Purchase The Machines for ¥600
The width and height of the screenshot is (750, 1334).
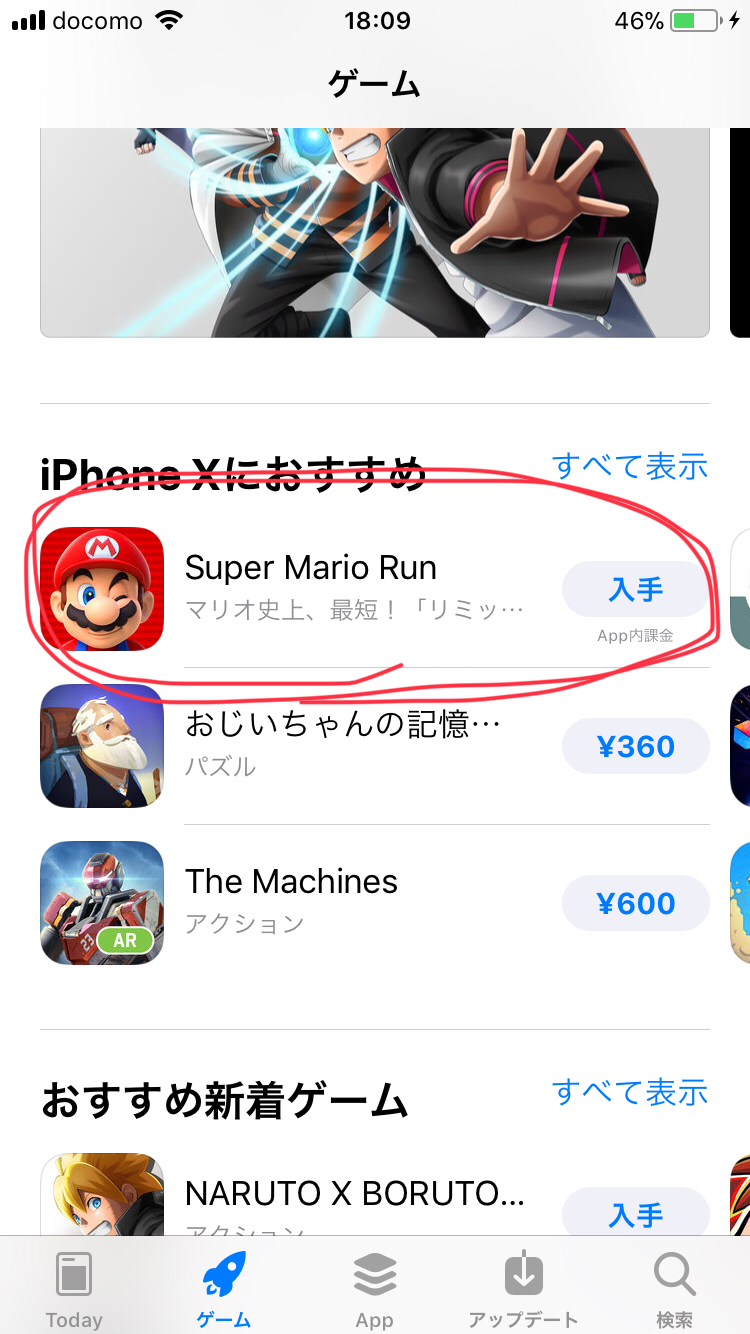[x=636, y=903]
